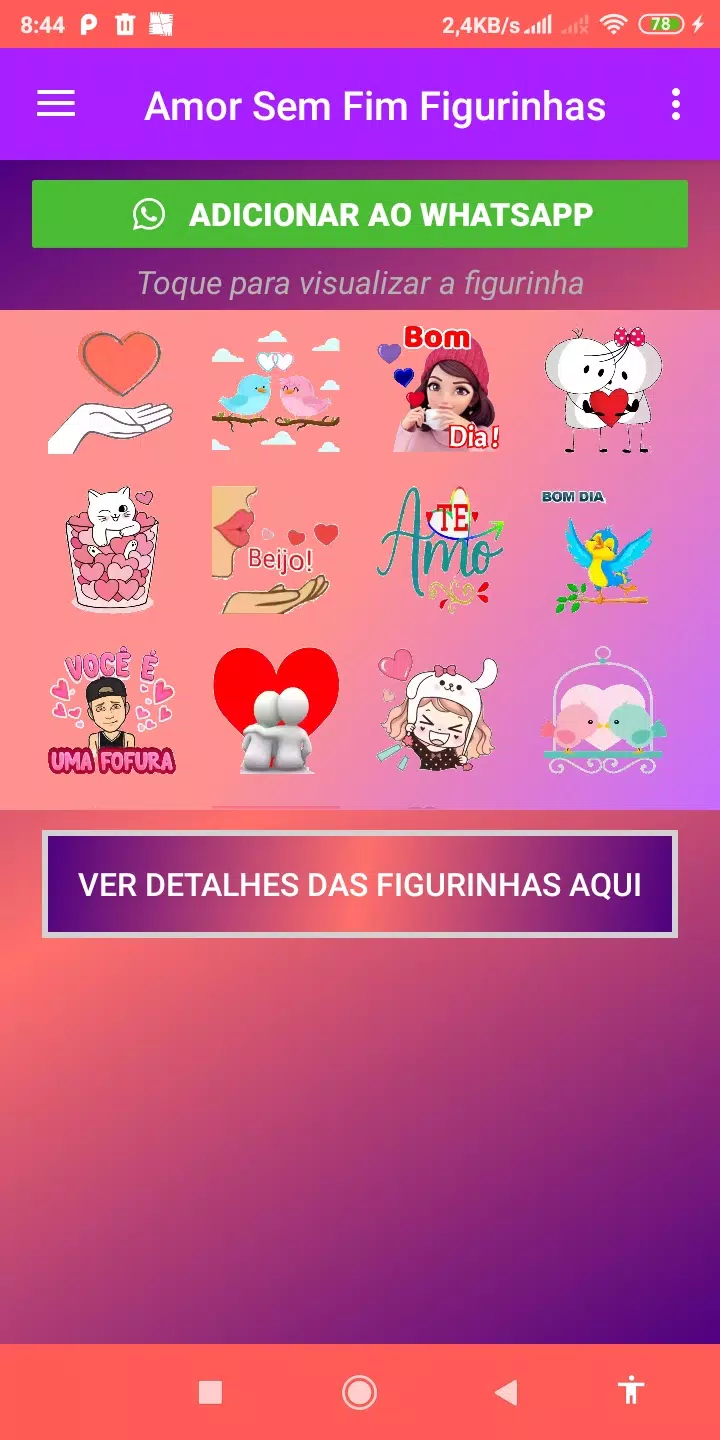View the heart over open hand sticker
Image resolution: width=720 pixels, height=1440 pixels.
pos(110,390)
